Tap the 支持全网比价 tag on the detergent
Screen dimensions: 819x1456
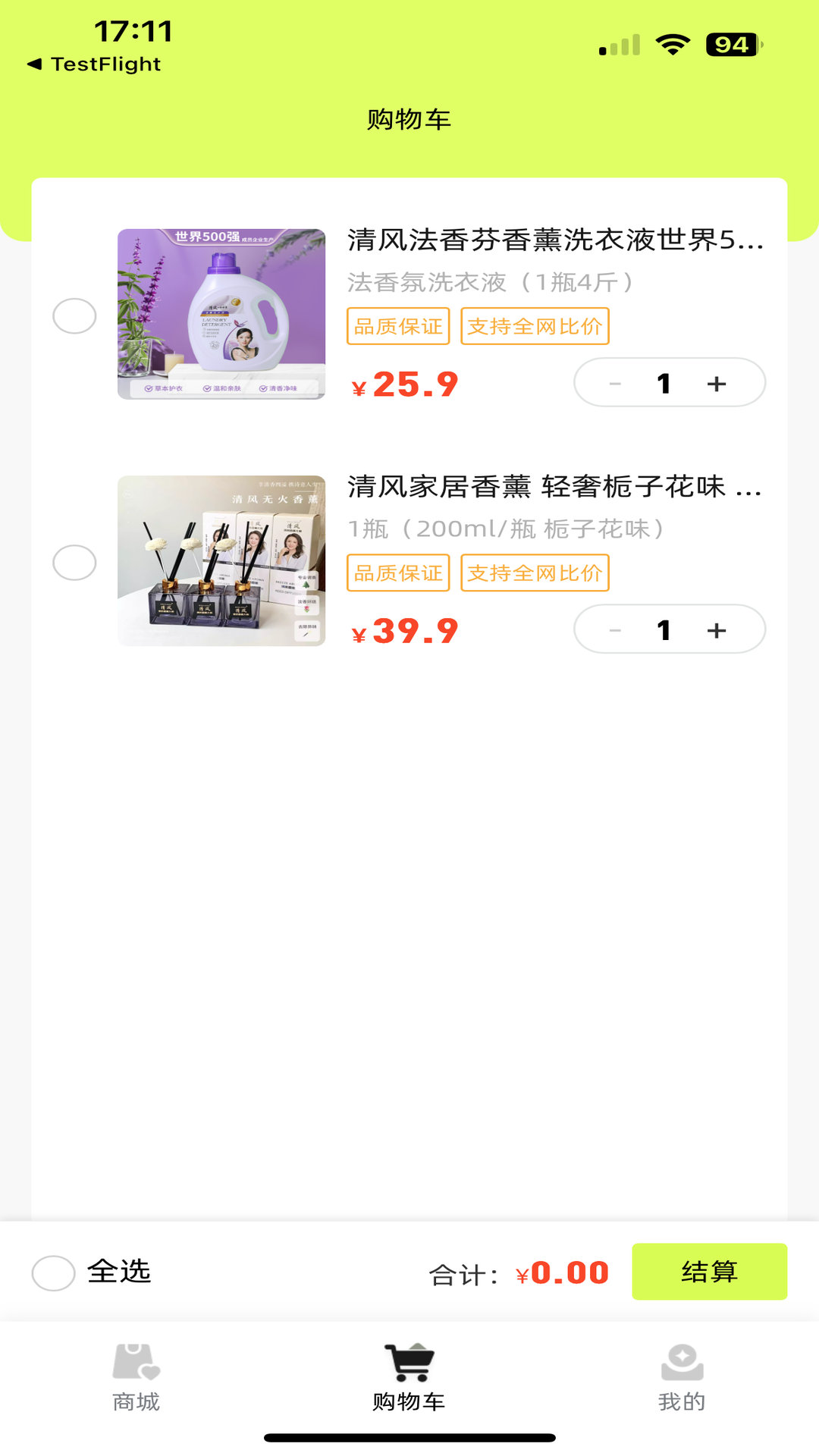point(535,325)
